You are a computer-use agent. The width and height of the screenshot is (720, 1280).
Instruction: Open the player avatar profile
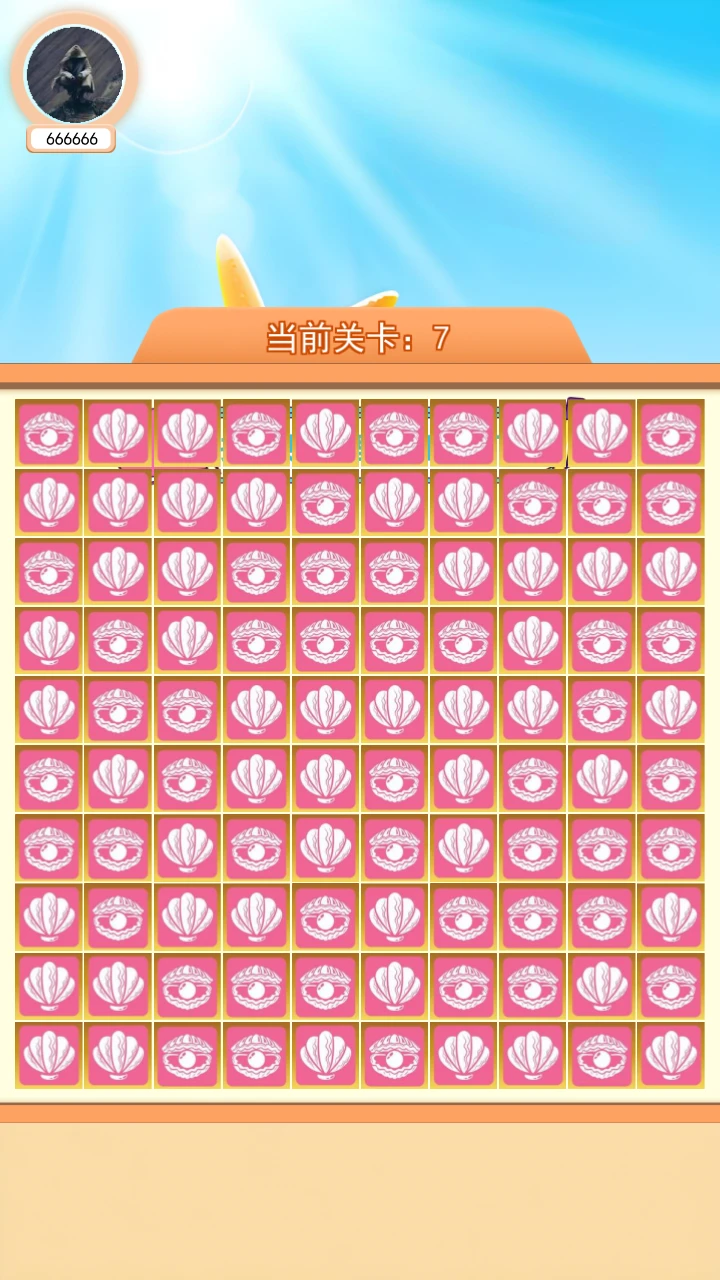tap(74, 75)
